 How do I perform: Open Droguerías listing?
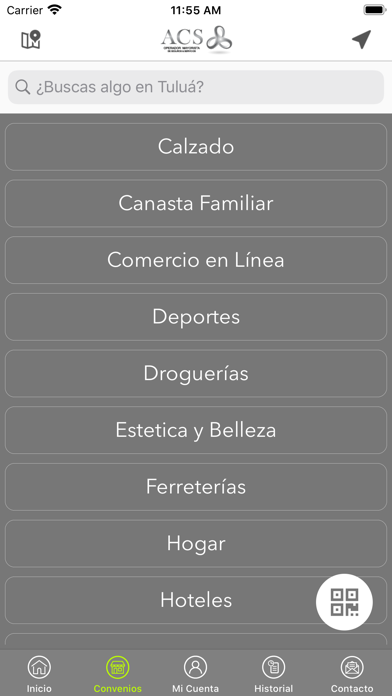click(196, 373)
